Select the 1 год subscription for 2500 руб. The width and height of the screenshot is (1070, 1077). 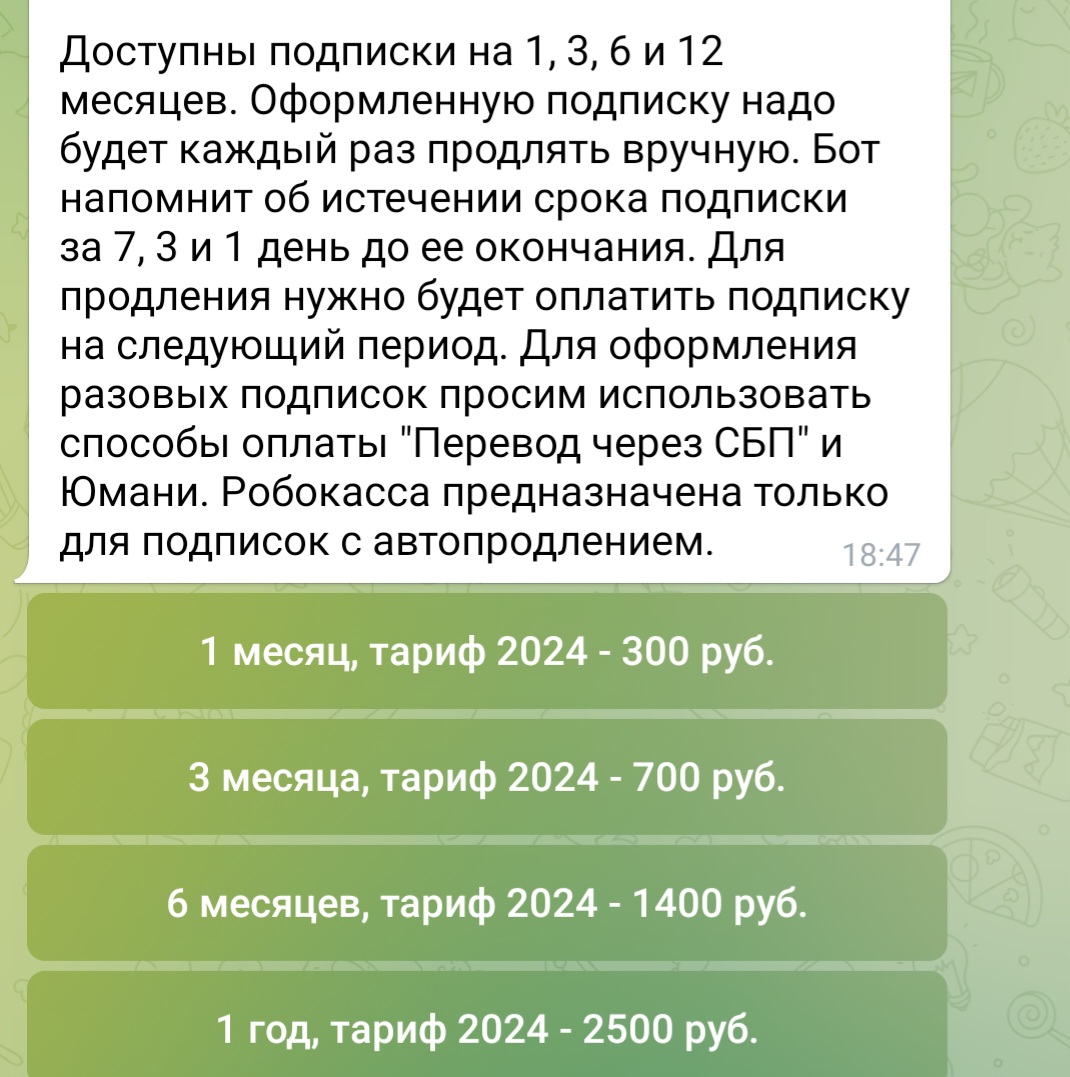pos(487,1025)
